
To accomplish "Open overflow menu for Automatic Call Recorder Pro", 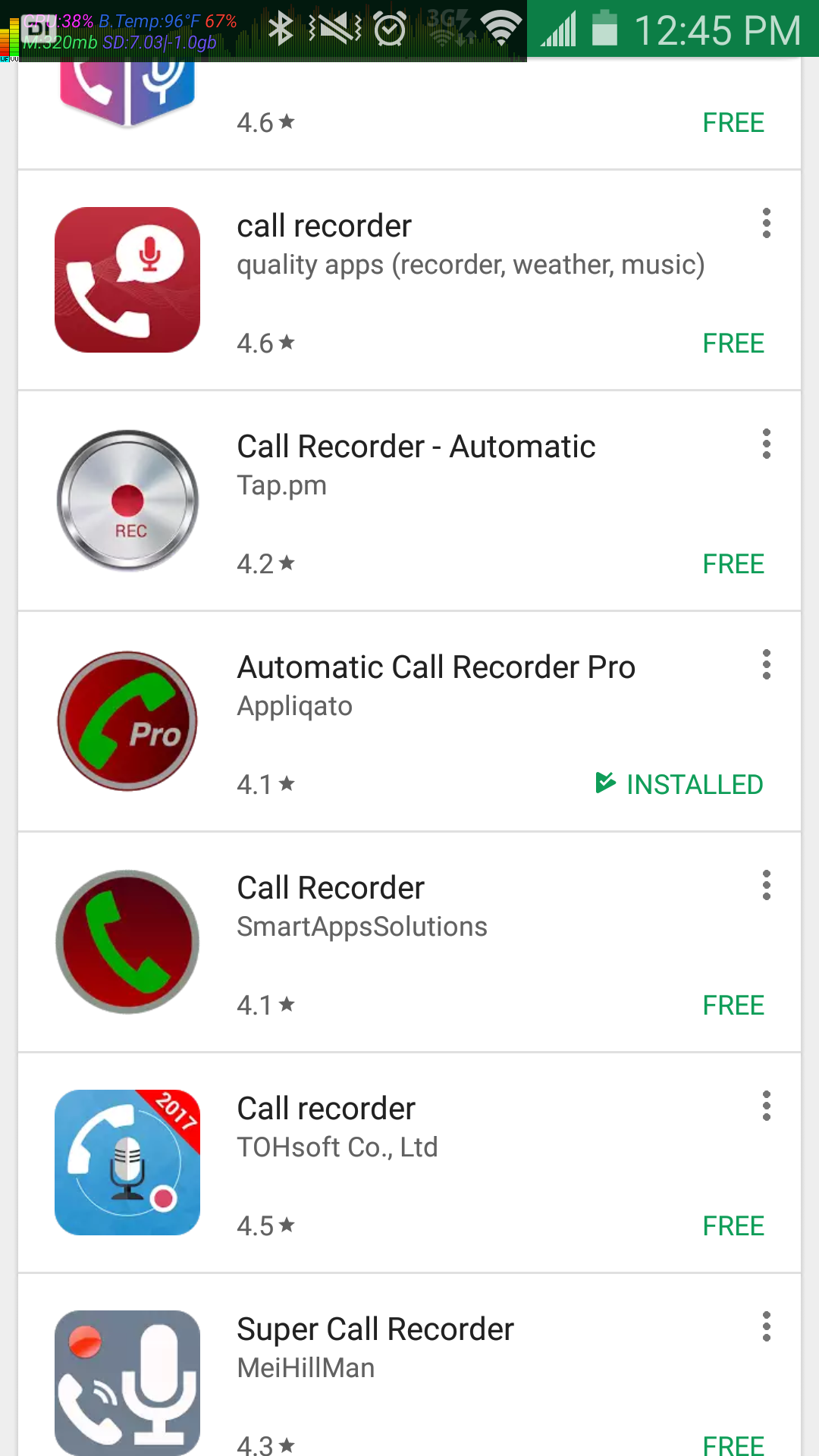I will [767, 665].
